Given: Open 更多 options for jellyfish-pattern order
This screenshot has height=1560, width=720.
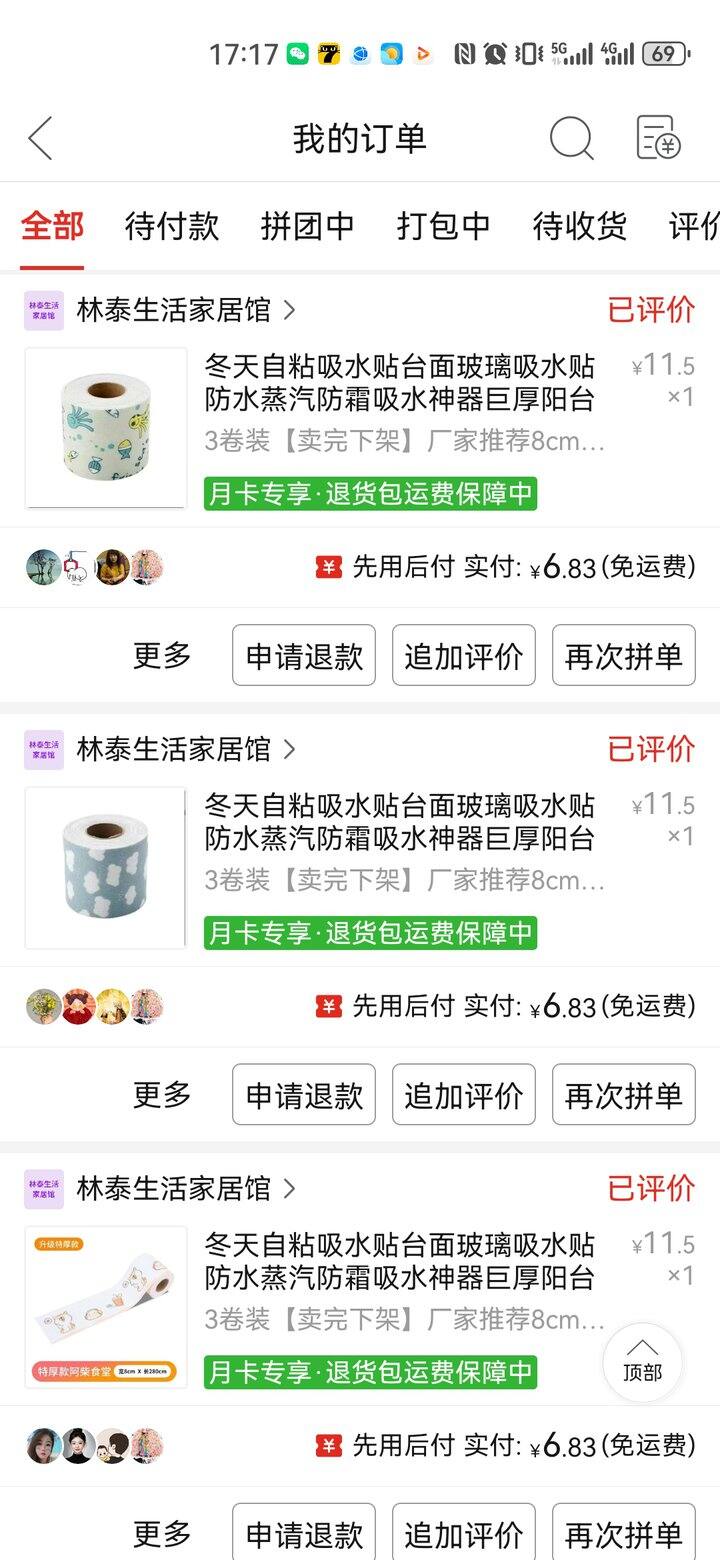Looking at the screenshot, I should coord(162,656).
